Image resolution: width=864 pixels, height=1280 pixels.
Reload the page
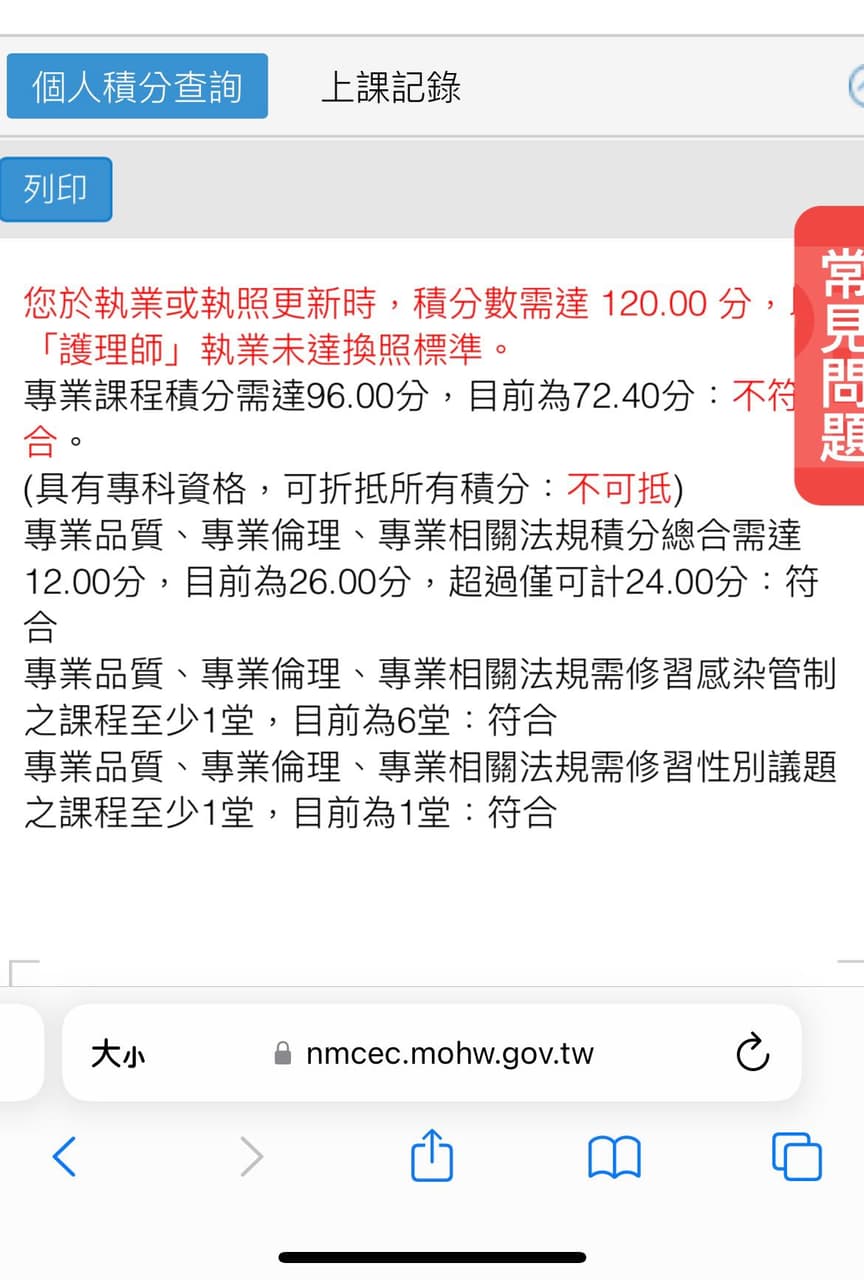[752, 1053]
